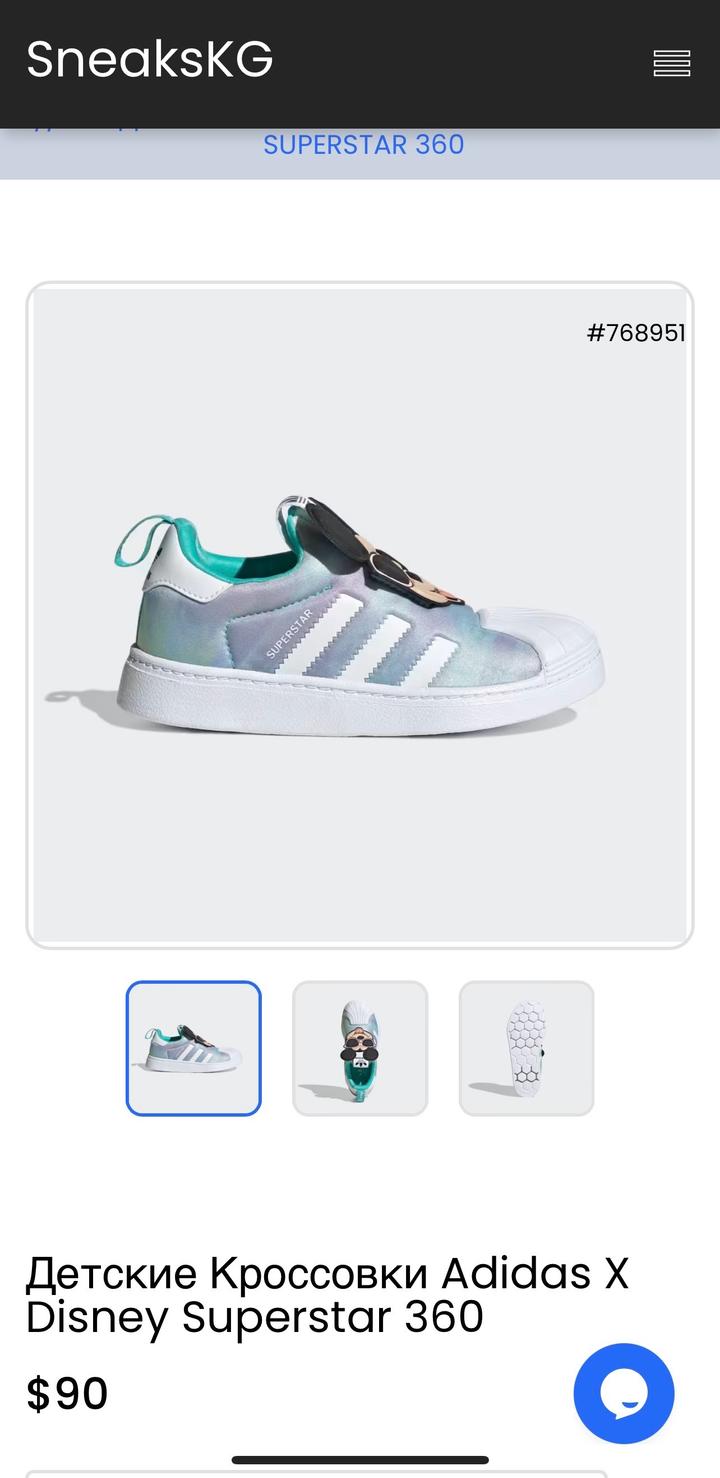
Task: Open the blue chat support bubble
Action: 624,1393
